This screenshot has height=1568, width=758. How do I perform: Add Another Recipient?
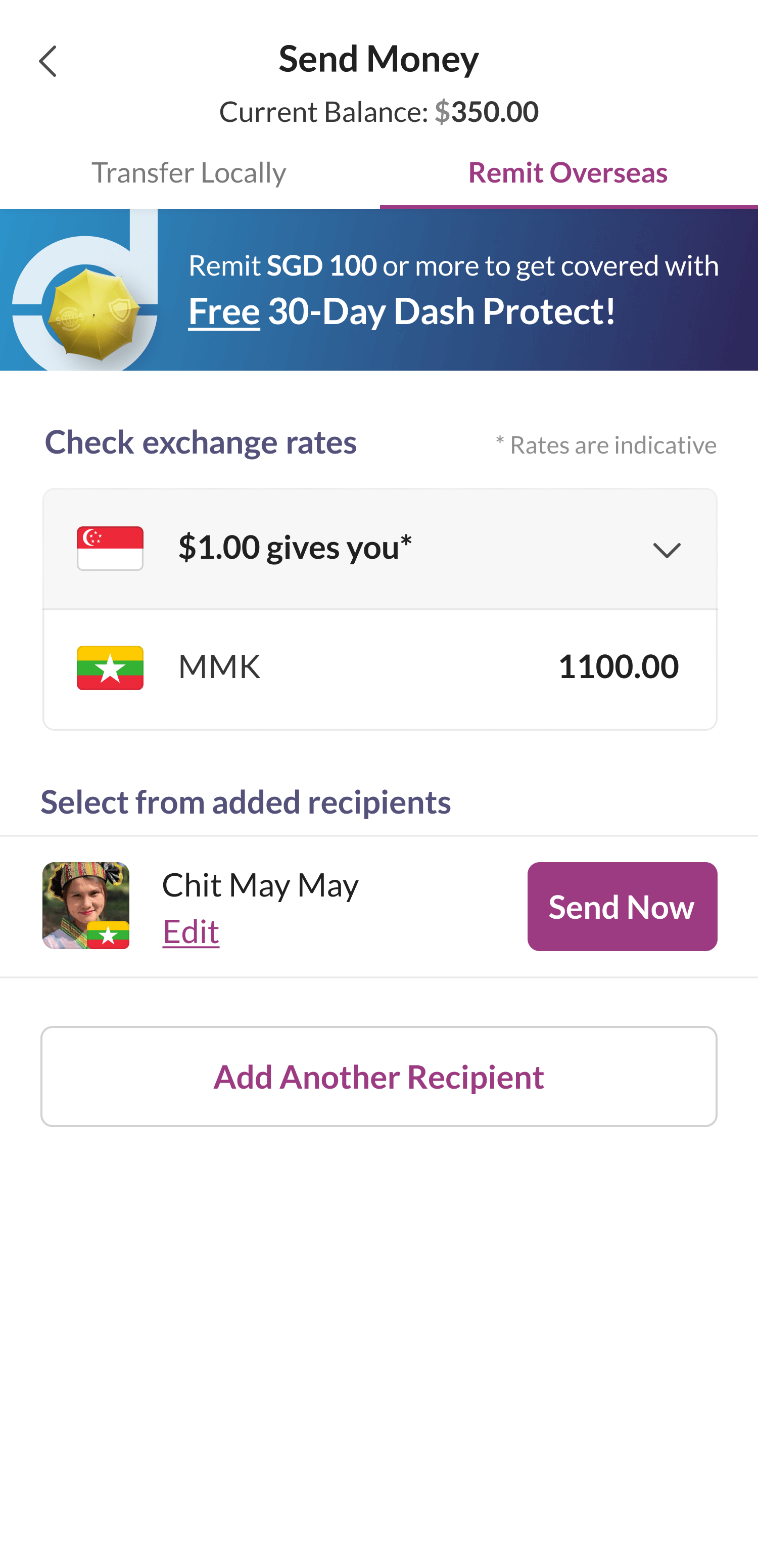378,1076
